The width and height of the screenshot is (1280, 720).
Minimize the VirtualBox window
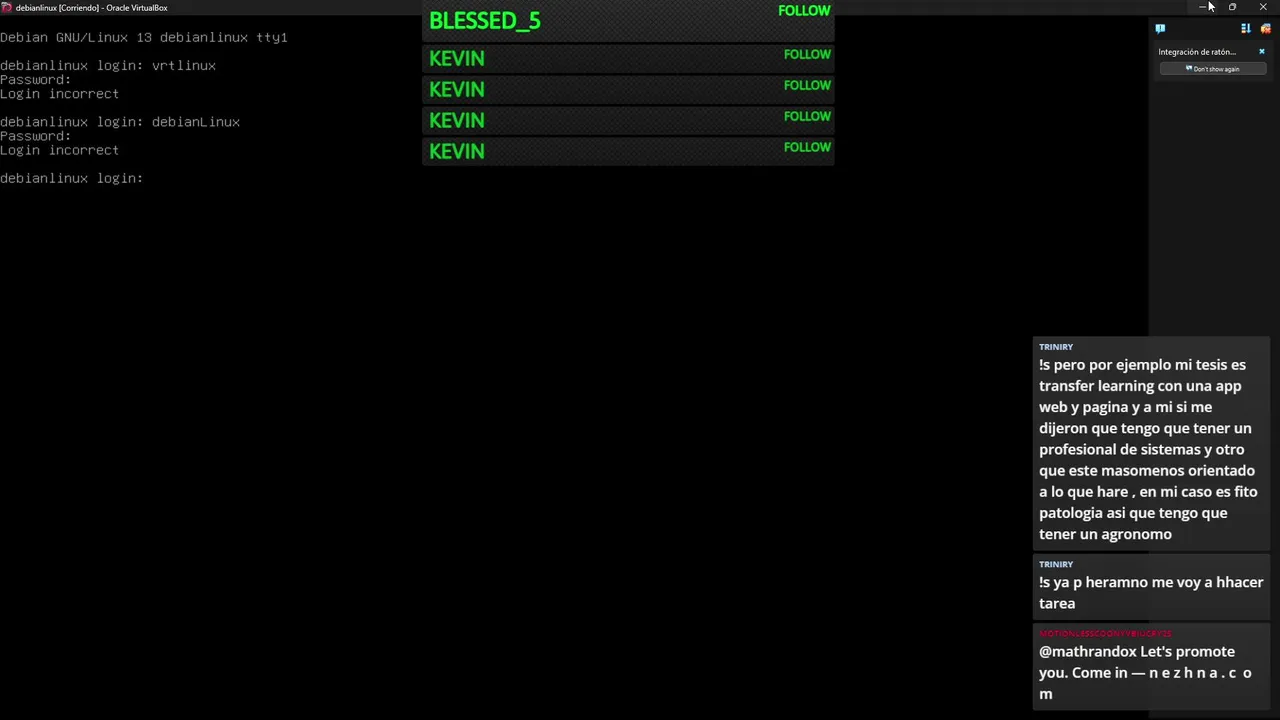click(1202, 7)
